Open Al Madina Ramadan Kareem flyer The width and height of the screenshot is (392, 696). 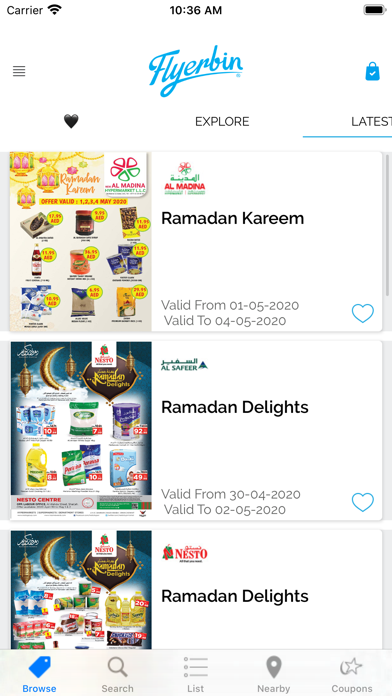click(196, 241)
